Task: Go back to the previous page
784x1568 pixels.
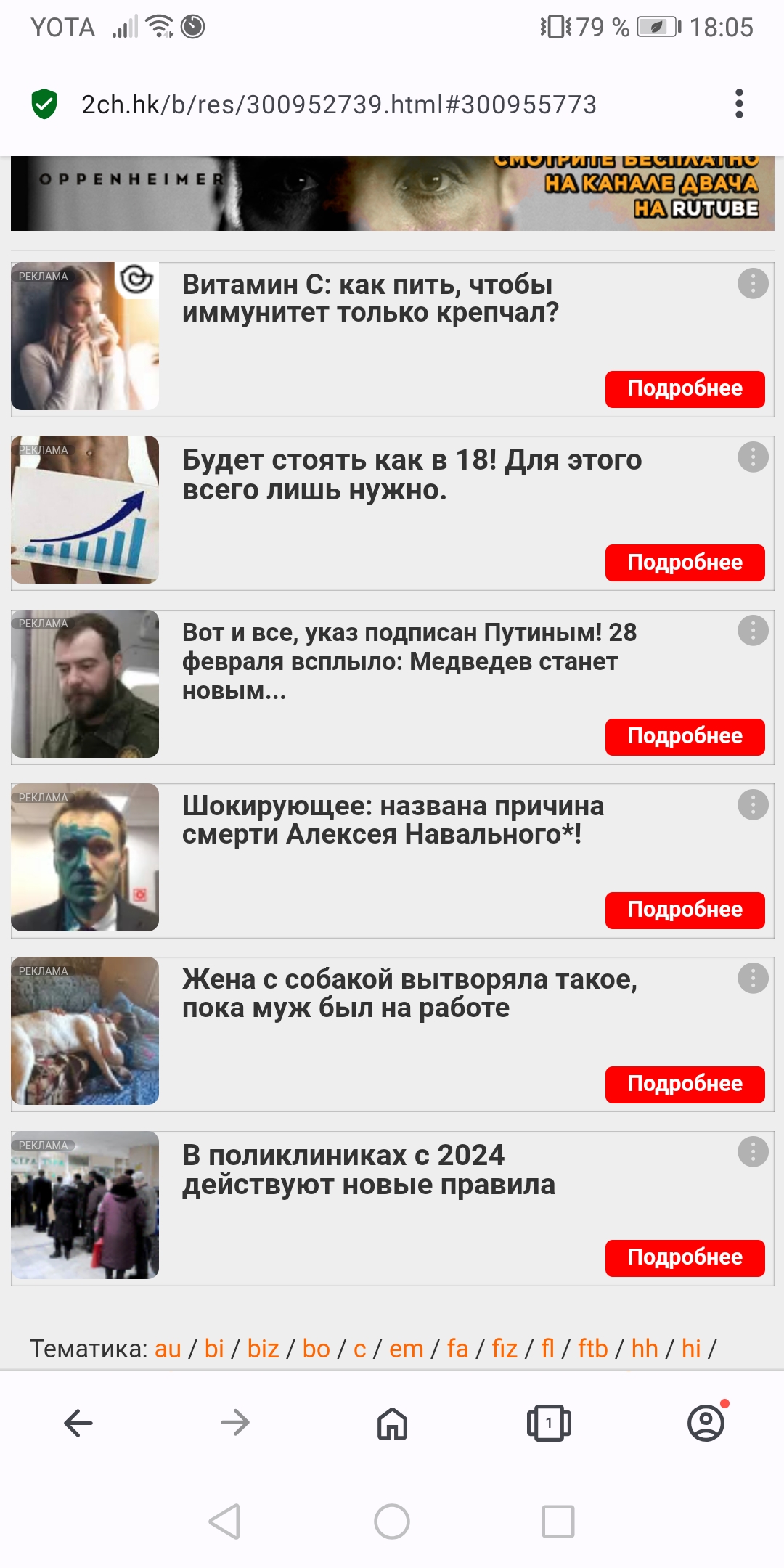Action: [x=78, y=1423]
